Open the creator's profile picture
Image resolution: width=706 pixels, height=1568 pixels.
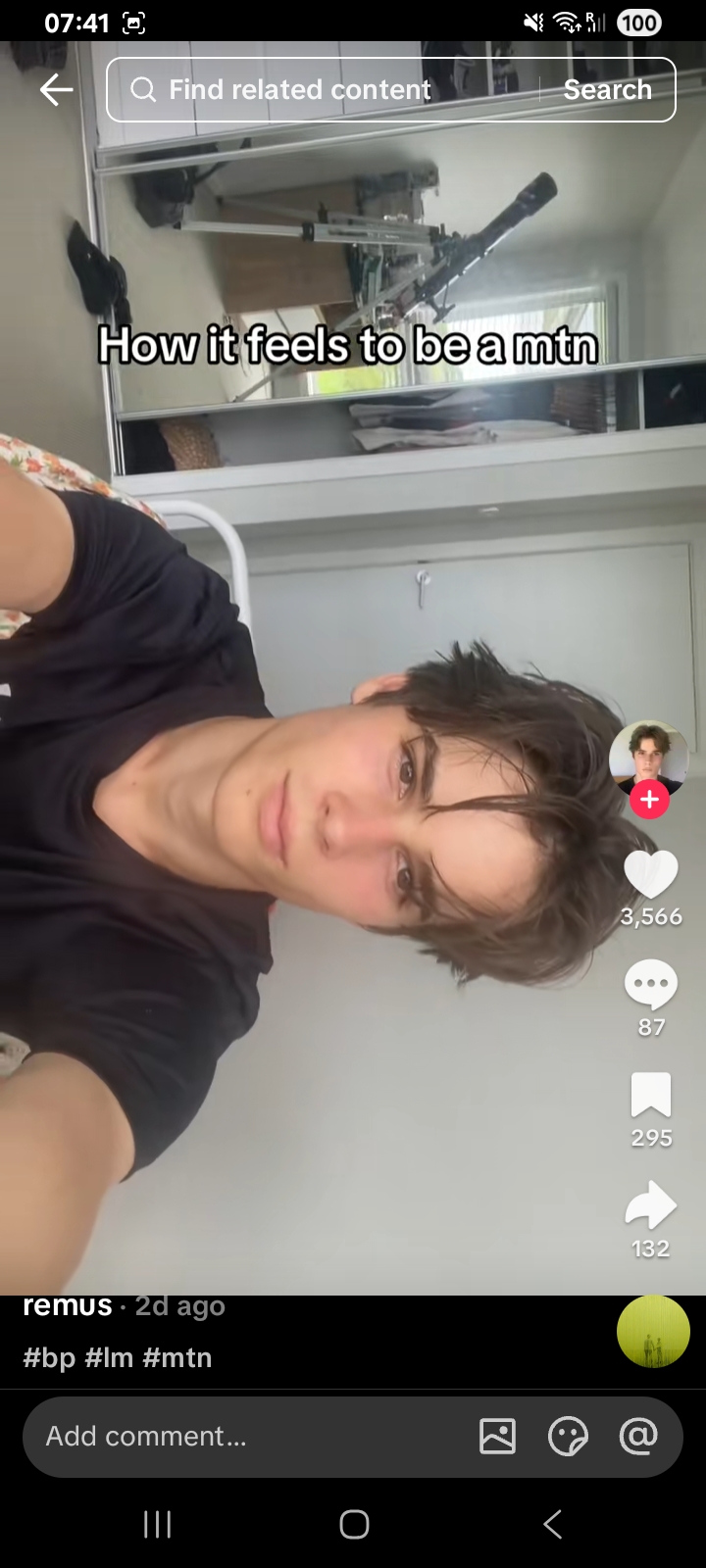coord(647,757)
